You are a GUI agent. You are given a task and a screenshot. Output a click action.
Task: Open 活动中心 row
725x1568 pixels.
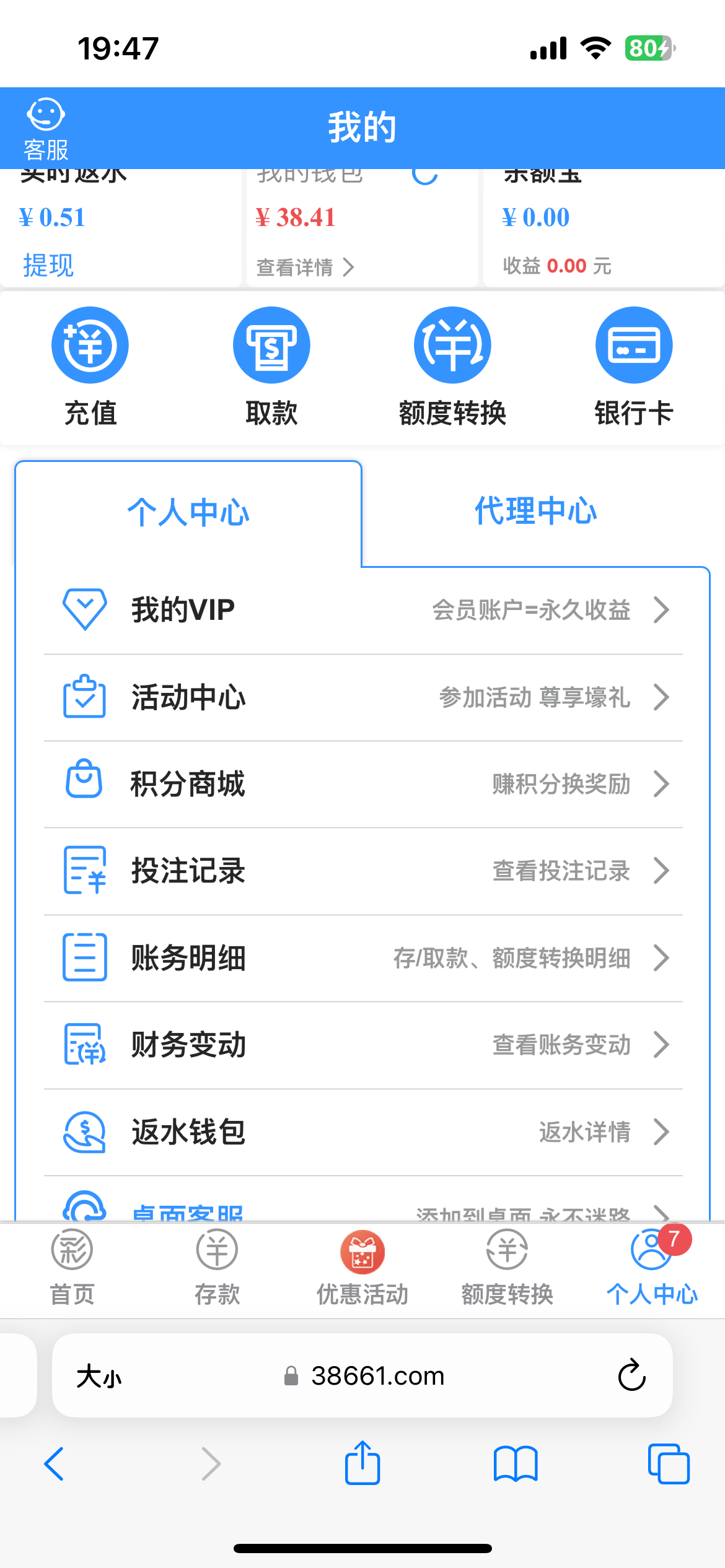coord(363,697)
